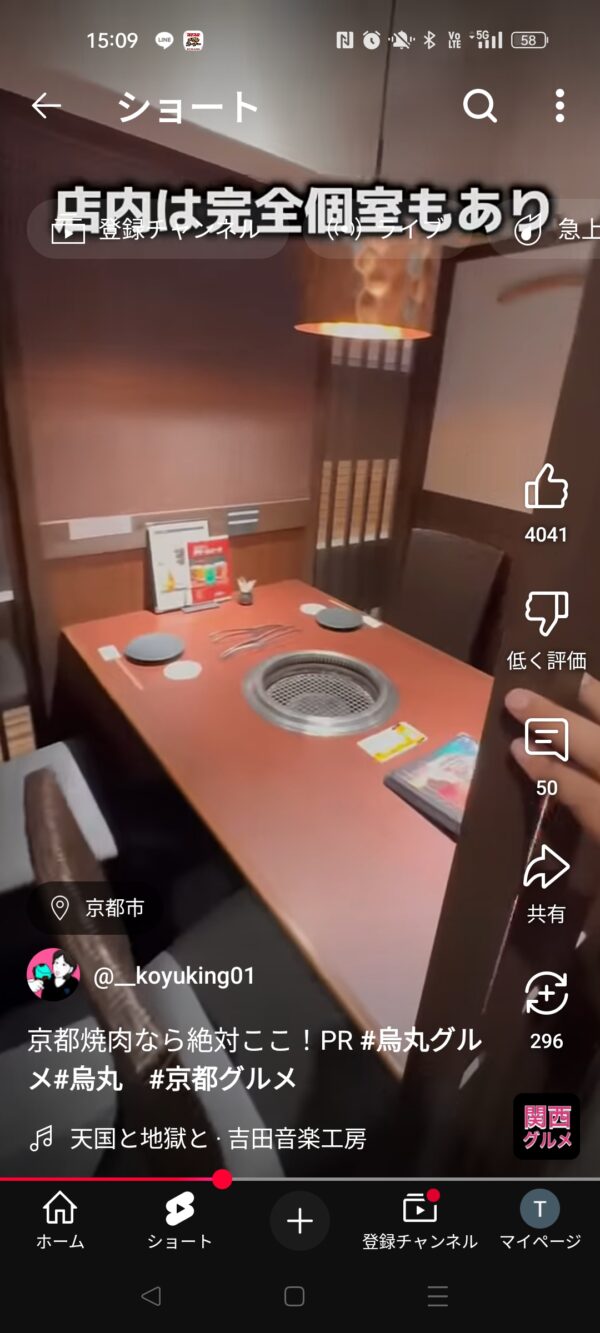This screenshot has width=600, height=1333.
Task: Go to マイページ tab
Action: coord(540,1221)
